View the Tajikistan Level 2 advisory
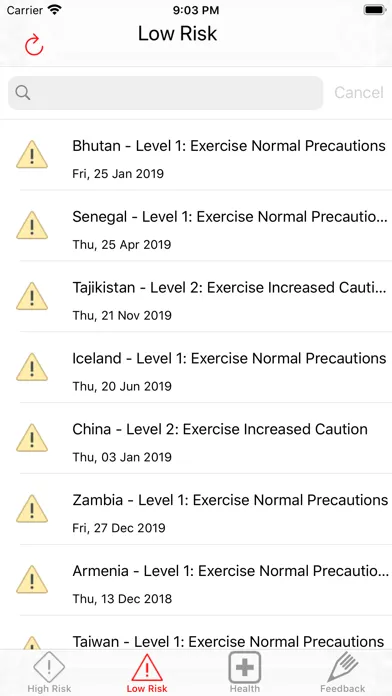392x696 pixels. [196, 297]
